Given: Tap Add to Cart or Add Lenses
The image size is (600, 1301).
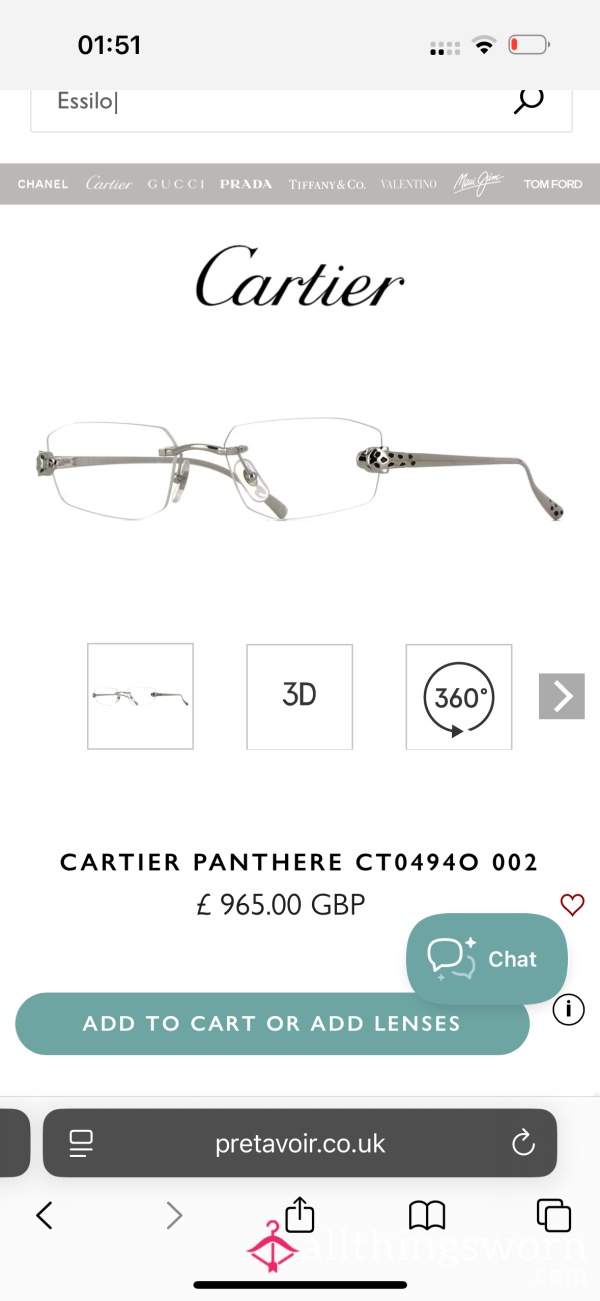Looking at the screenshot, I should point(272,1024).
